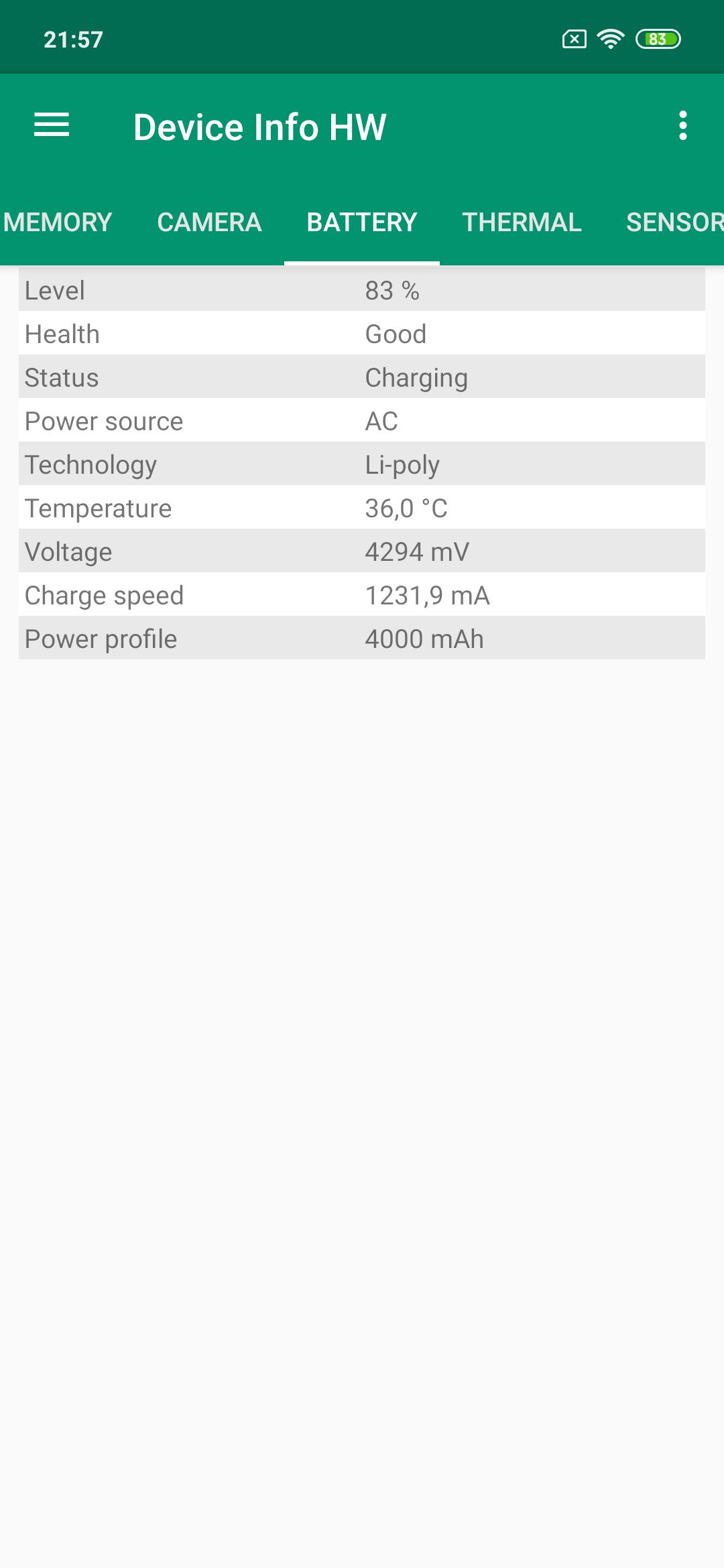Switch to the Camera tab
This screenshot has height=1568, width=724.
coord(209,222)
